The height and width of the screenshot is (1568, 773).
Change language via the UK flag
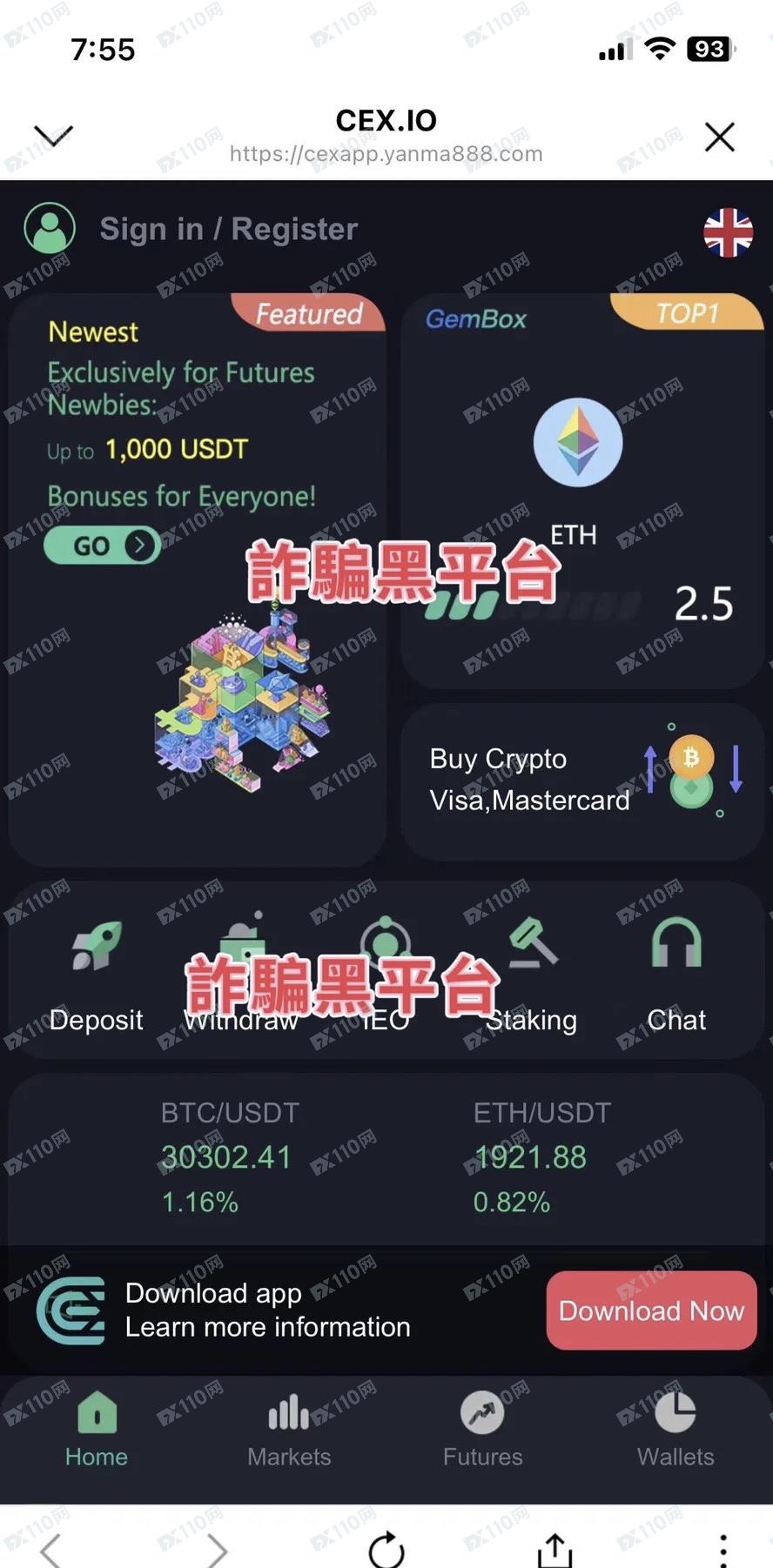[x=728, y=232]
